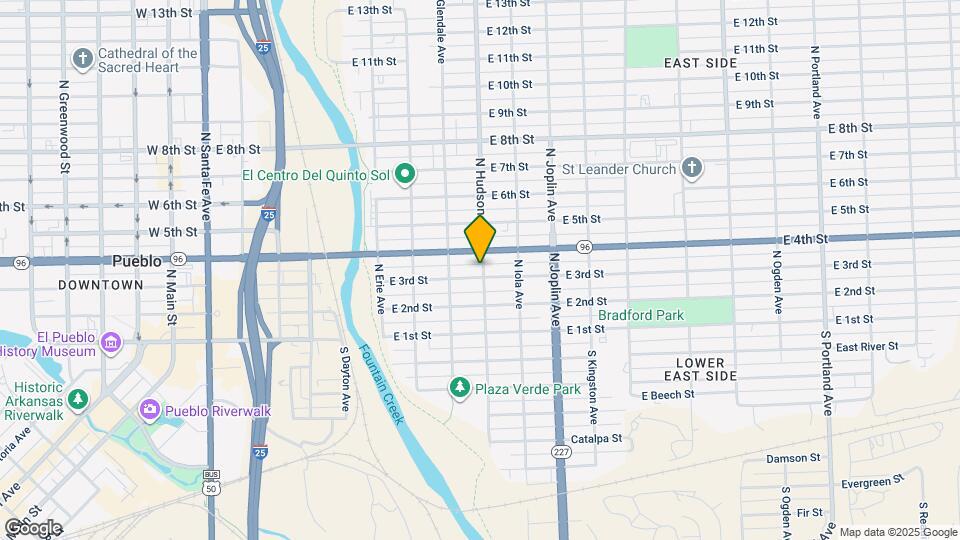Tap the Cathedral of the Sacred Heart marker
This screenshot has width=960, height=540.
83,59
